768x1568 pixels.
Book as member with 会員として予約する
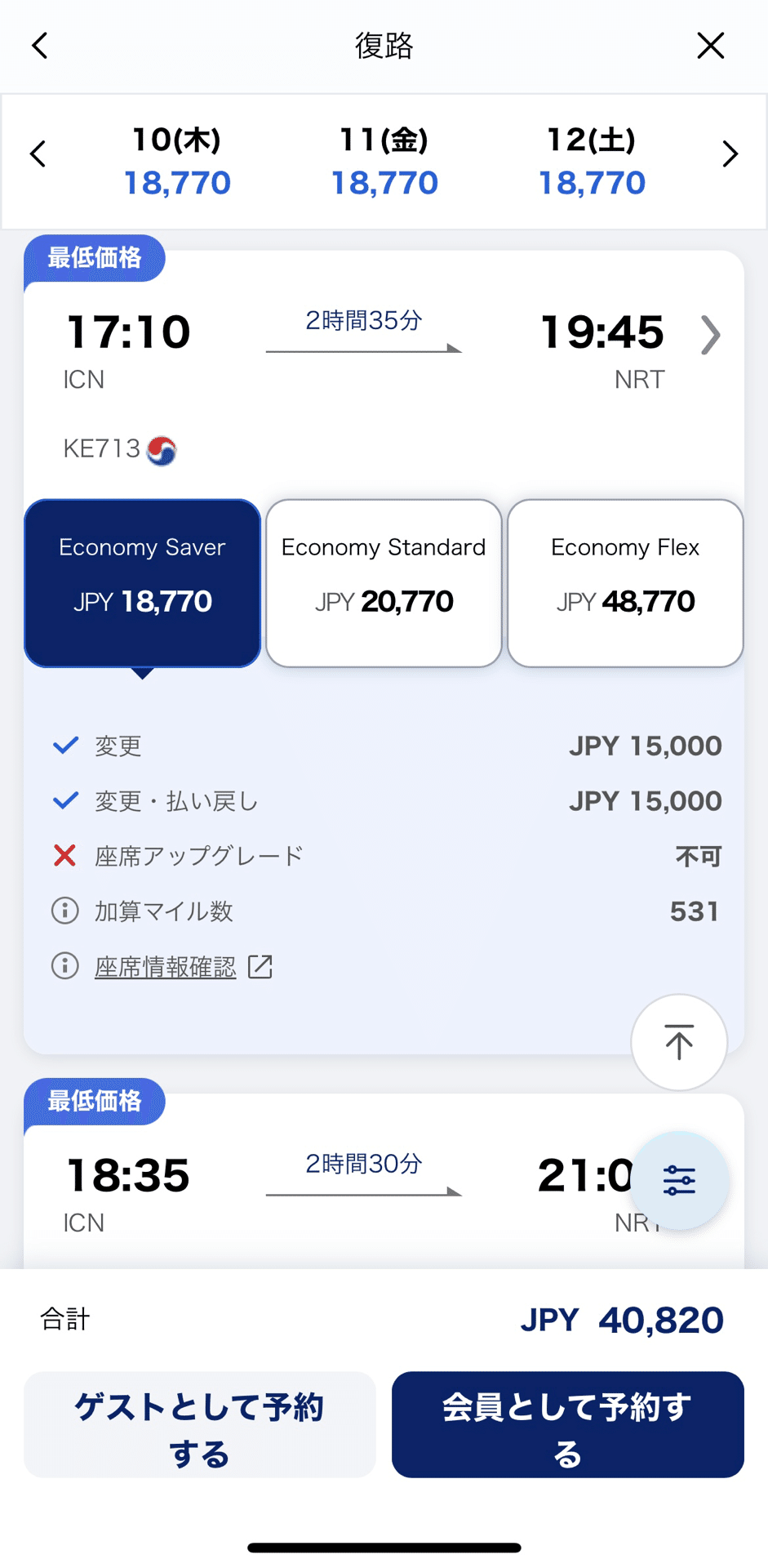point(568,1425)
